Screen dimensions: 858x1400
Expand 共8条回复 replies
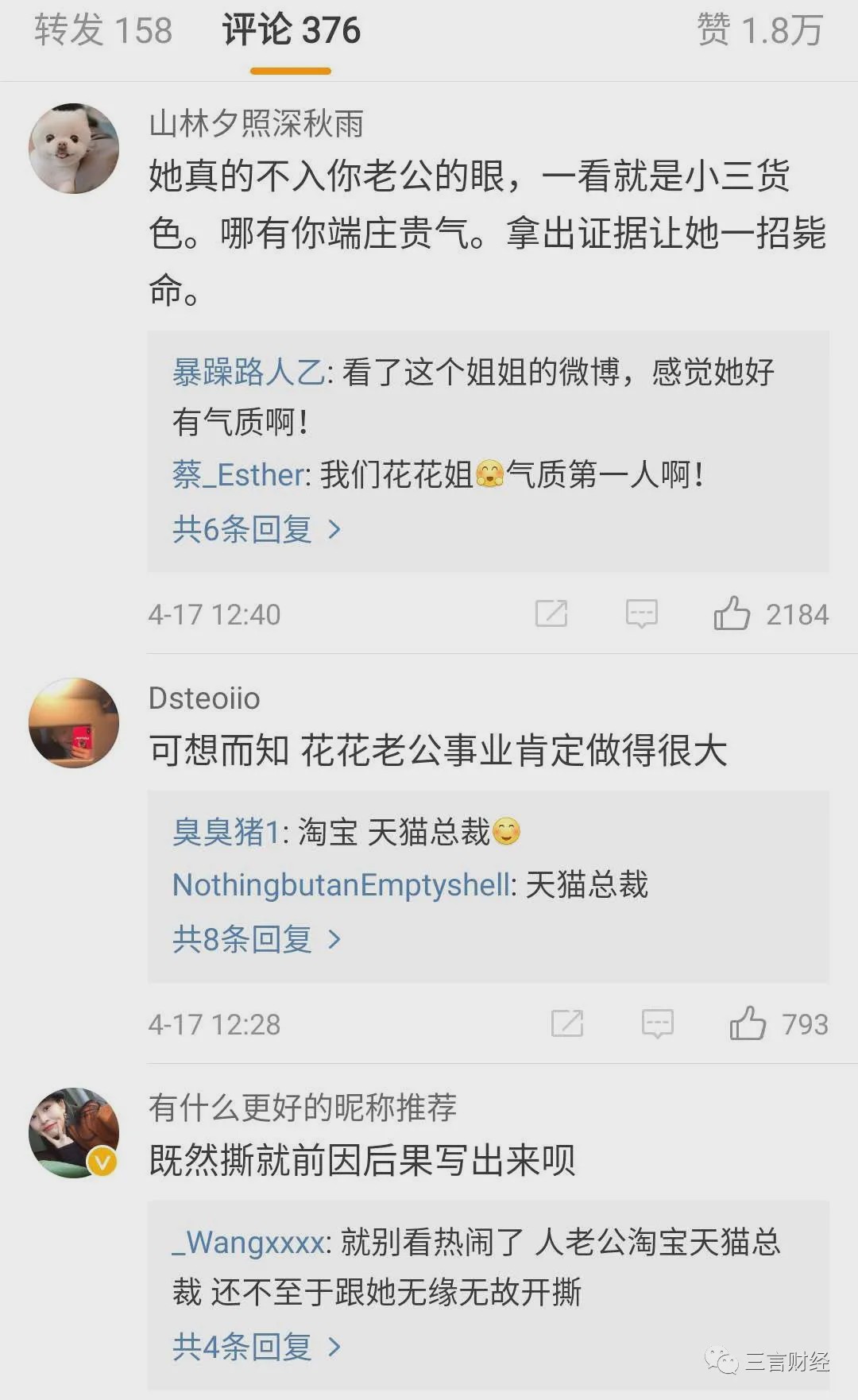tap(256, 940)
